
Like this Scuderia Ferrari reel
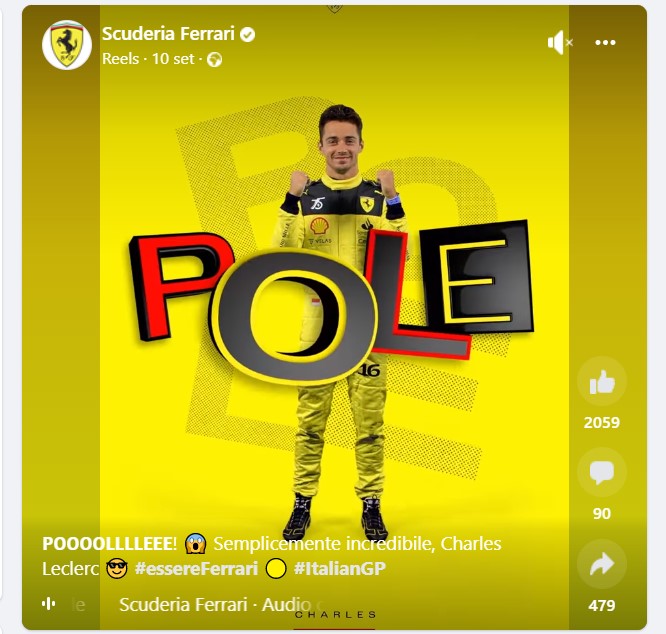point(602,381)
